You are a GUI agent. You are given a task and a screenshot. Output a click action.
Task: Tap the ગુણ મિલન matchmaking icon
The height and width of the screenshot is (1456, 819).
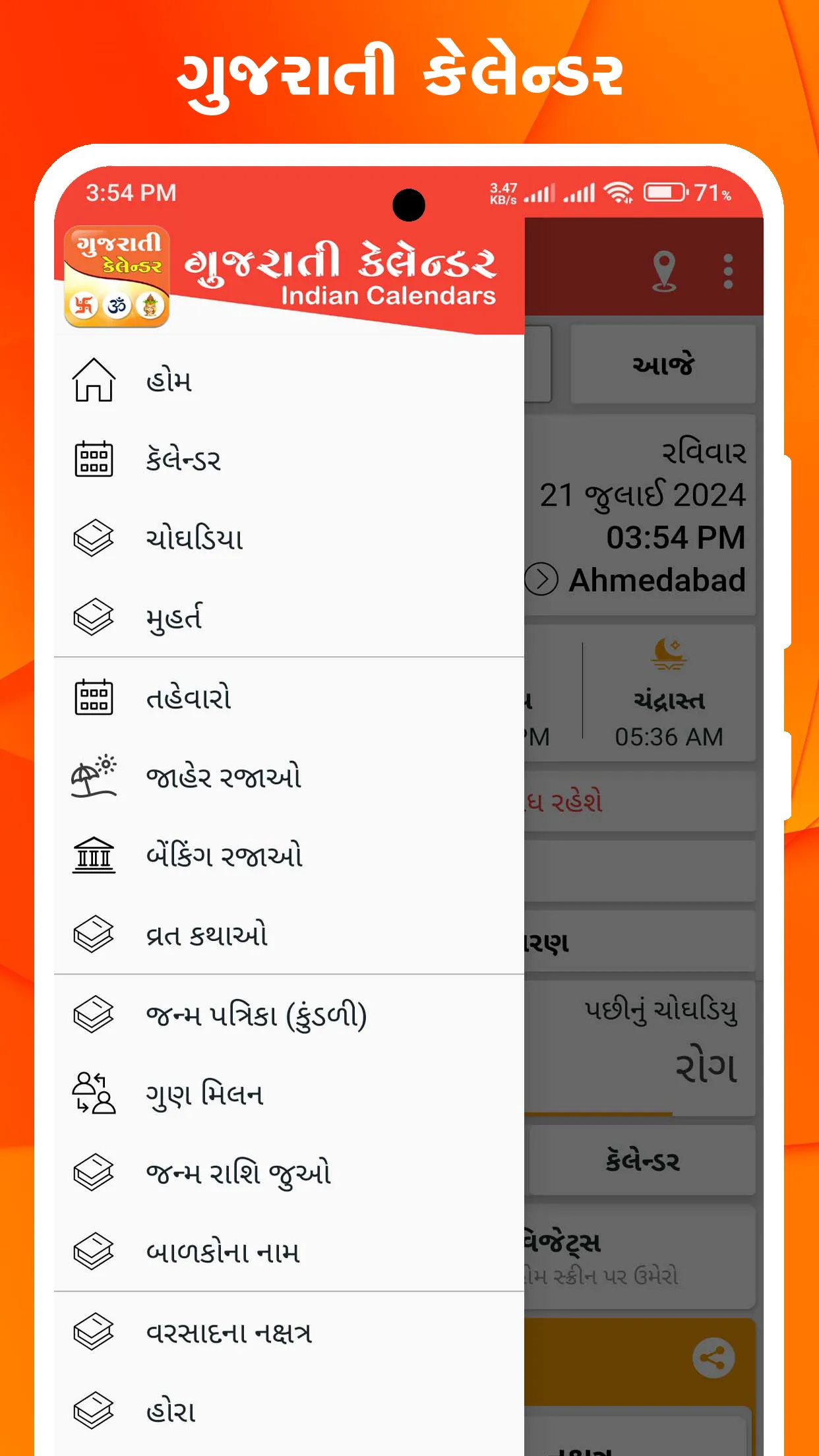tap(94, 1095)
